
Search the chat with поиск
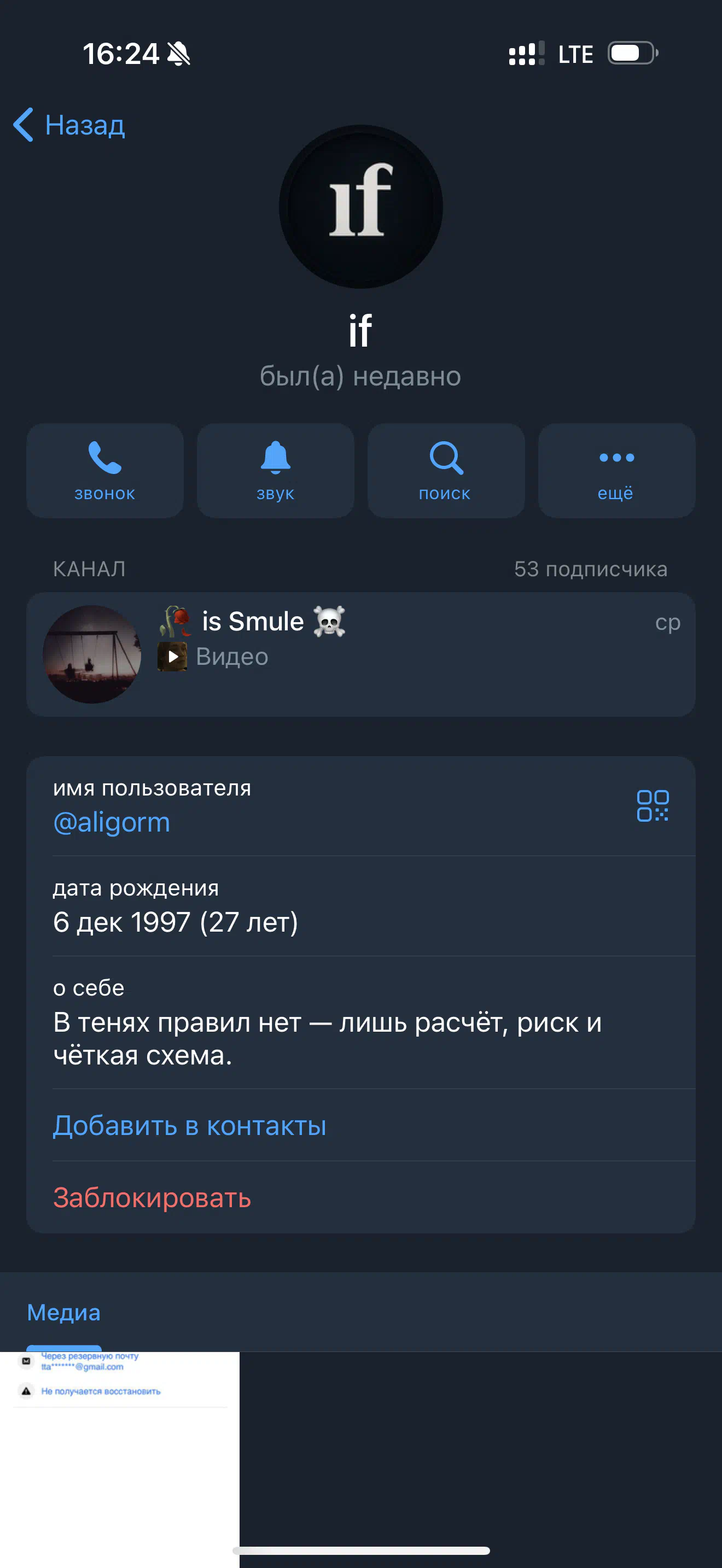[x=446, y=471]
